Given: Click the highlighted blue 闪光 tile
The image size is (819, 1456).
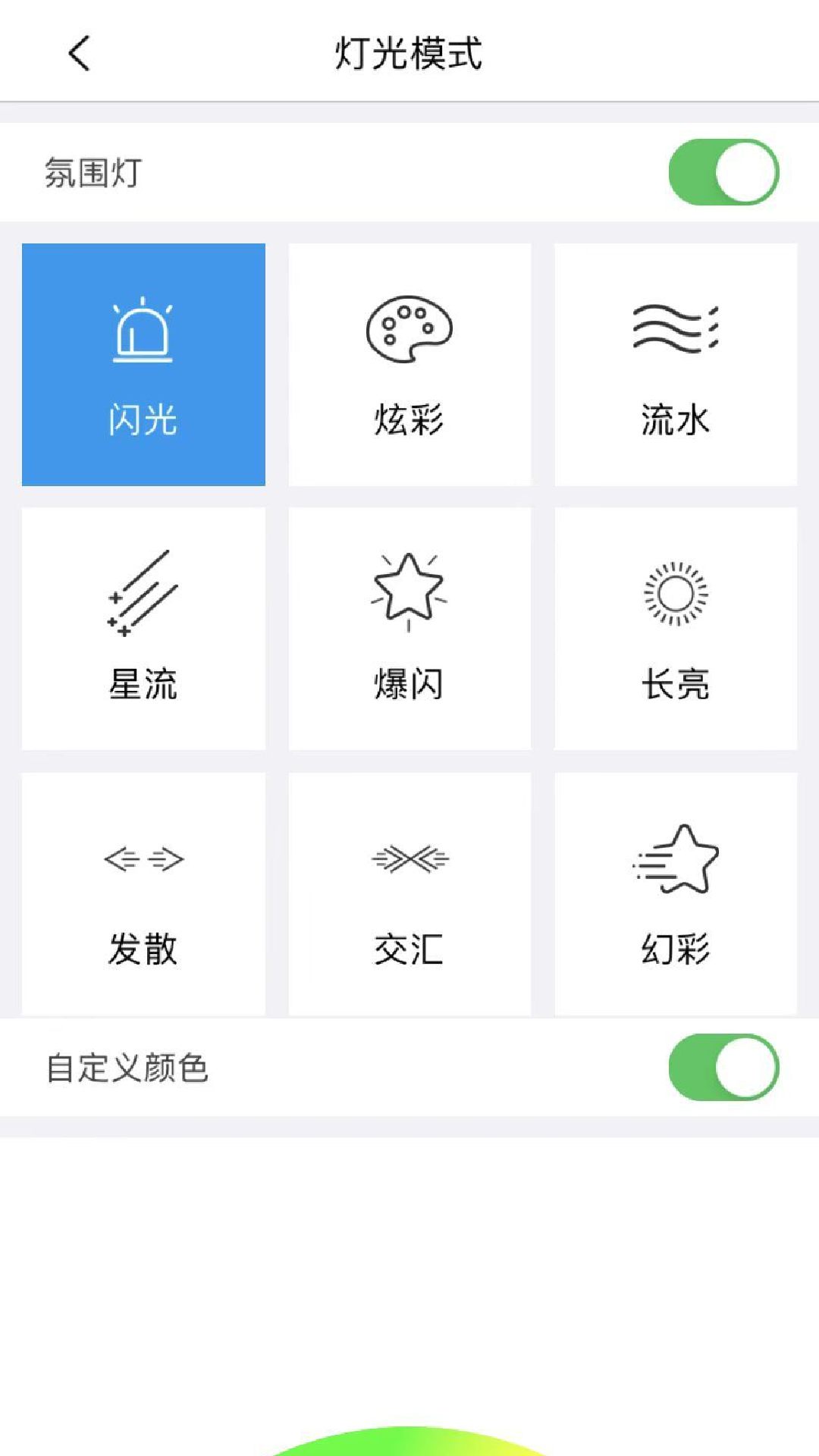Looking at the screenshot, I should (x=143, y=364).
